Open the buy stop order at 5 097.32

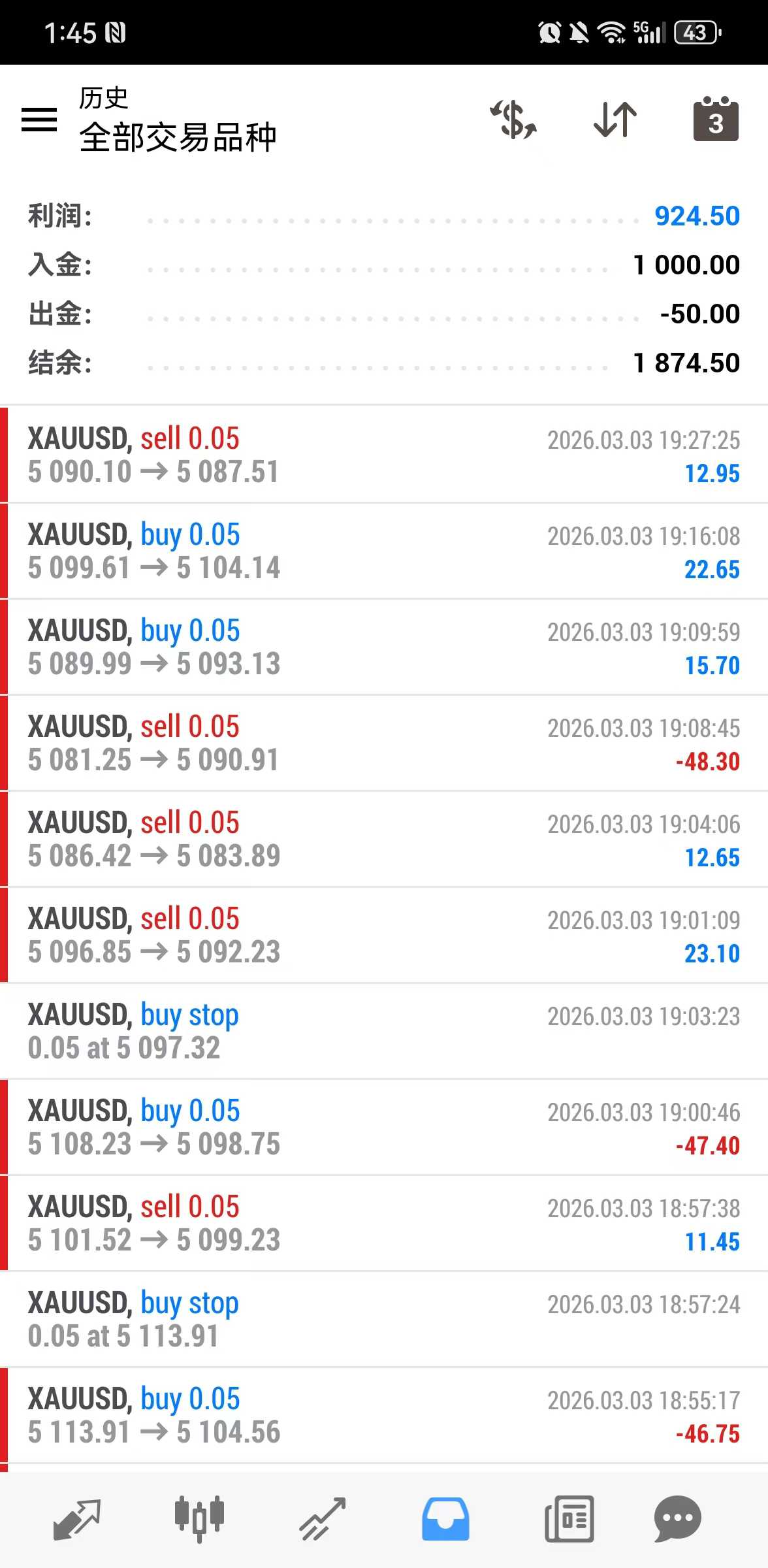384,1031
